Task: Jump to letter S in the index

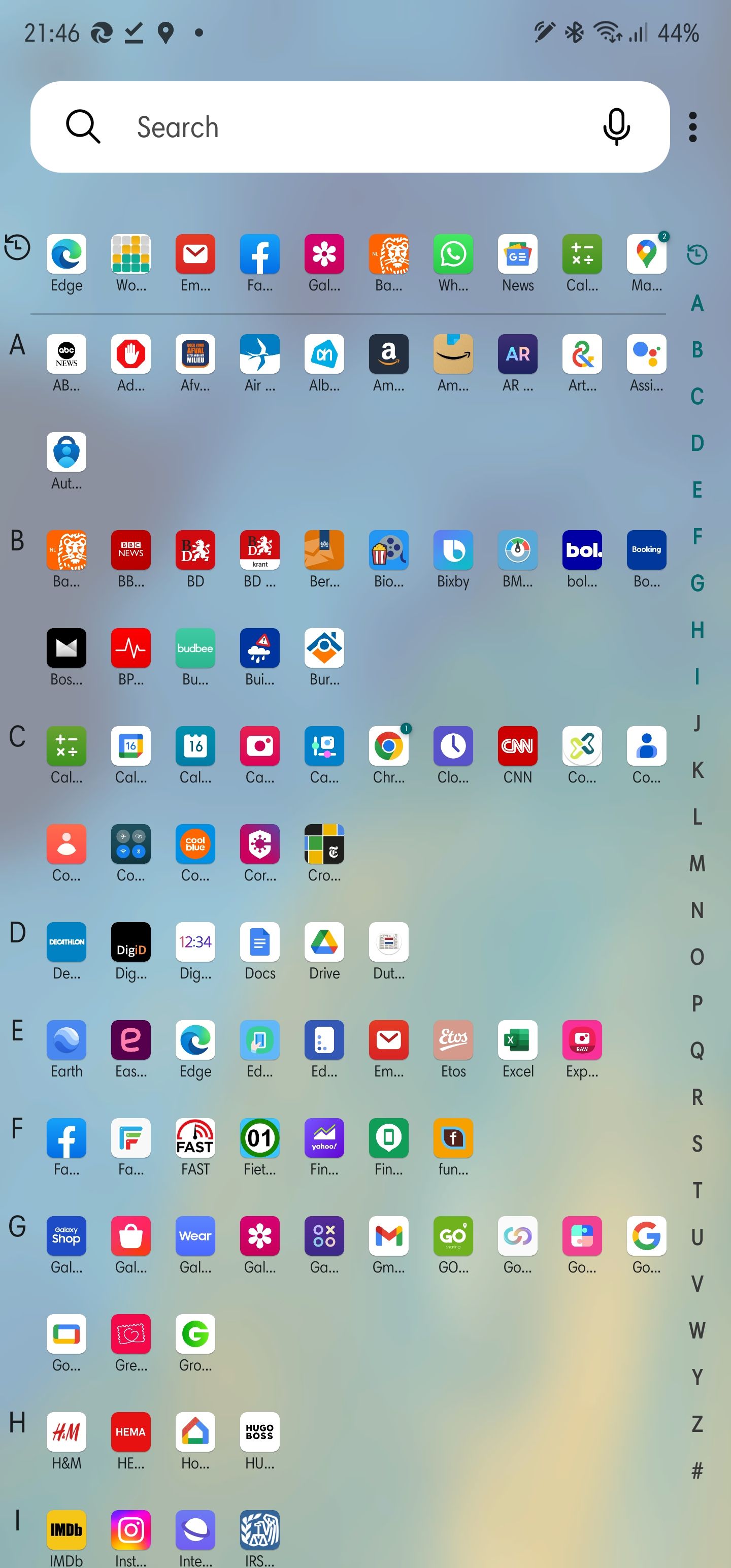Action: [x=697, y=1144]
